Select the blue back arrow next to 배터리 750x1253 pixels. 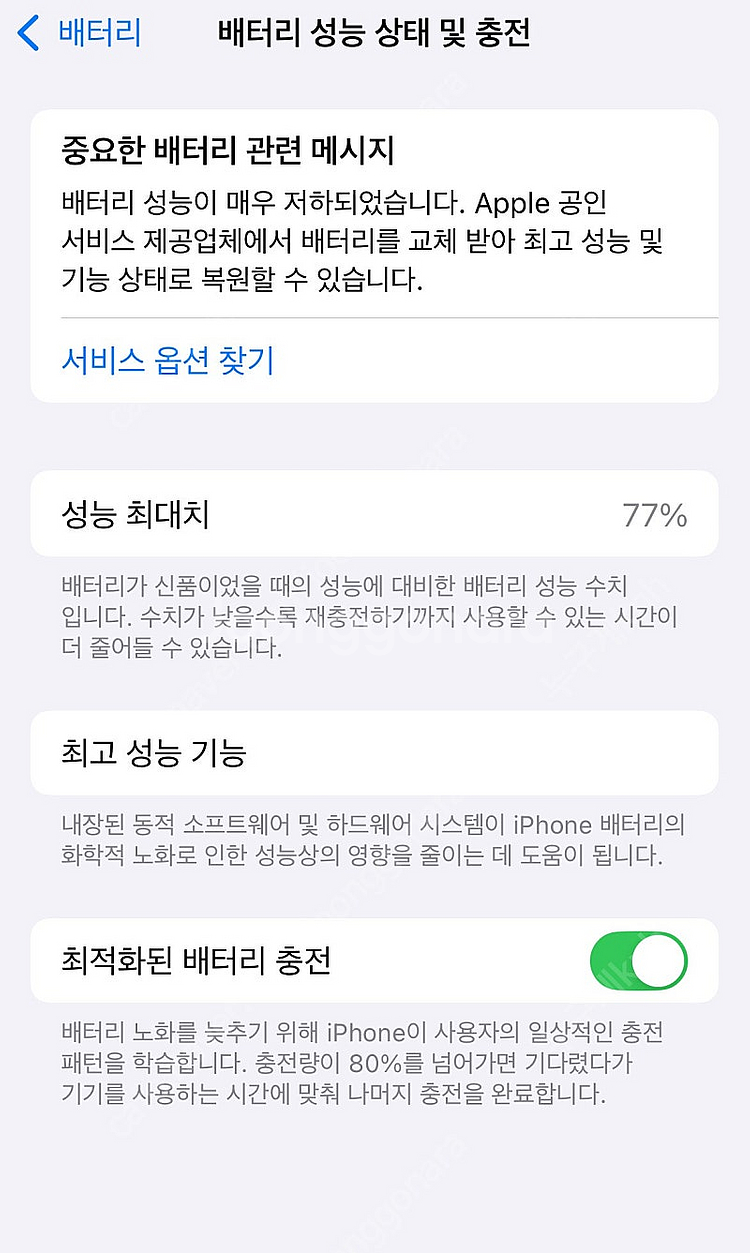28,33
